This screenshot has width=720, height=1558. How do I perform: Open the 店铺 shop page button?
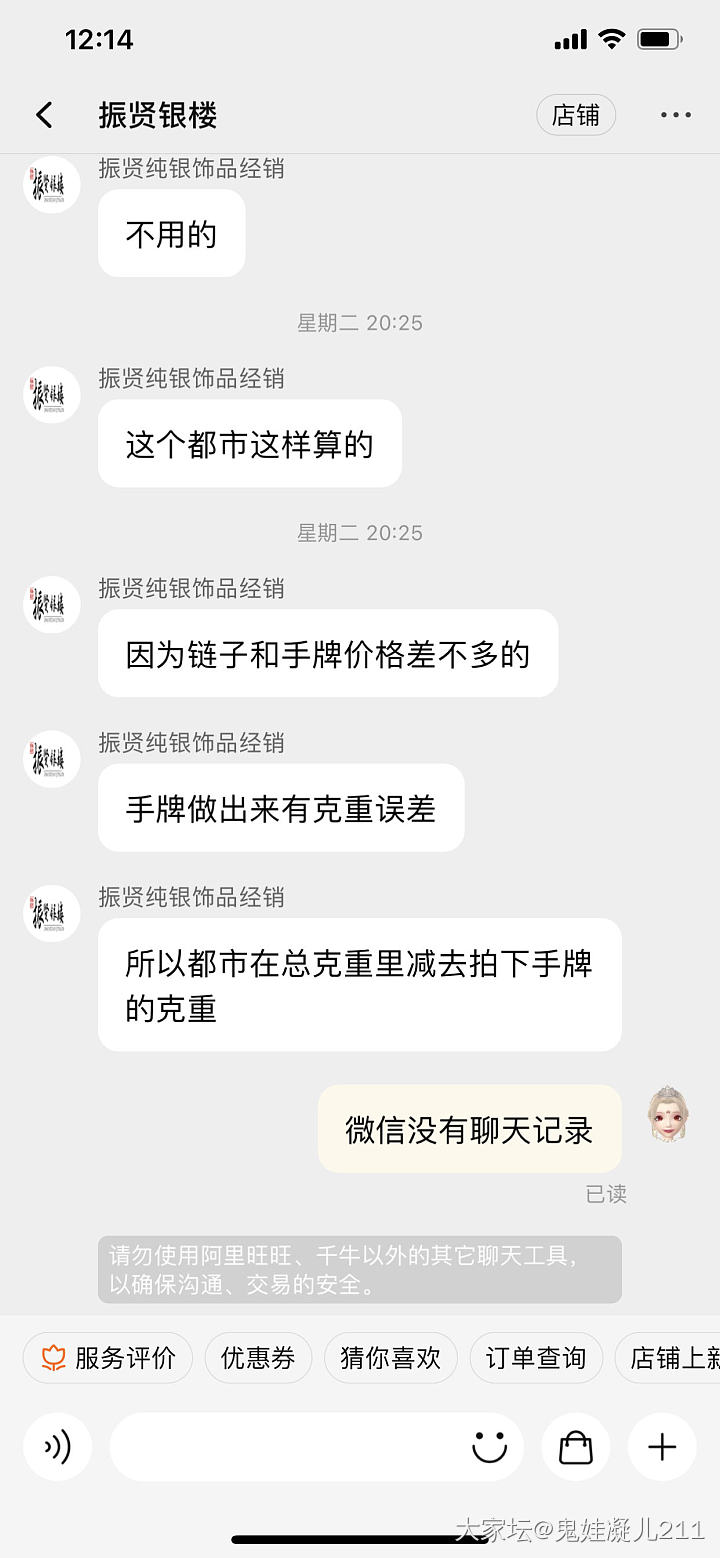pos(576,115)
